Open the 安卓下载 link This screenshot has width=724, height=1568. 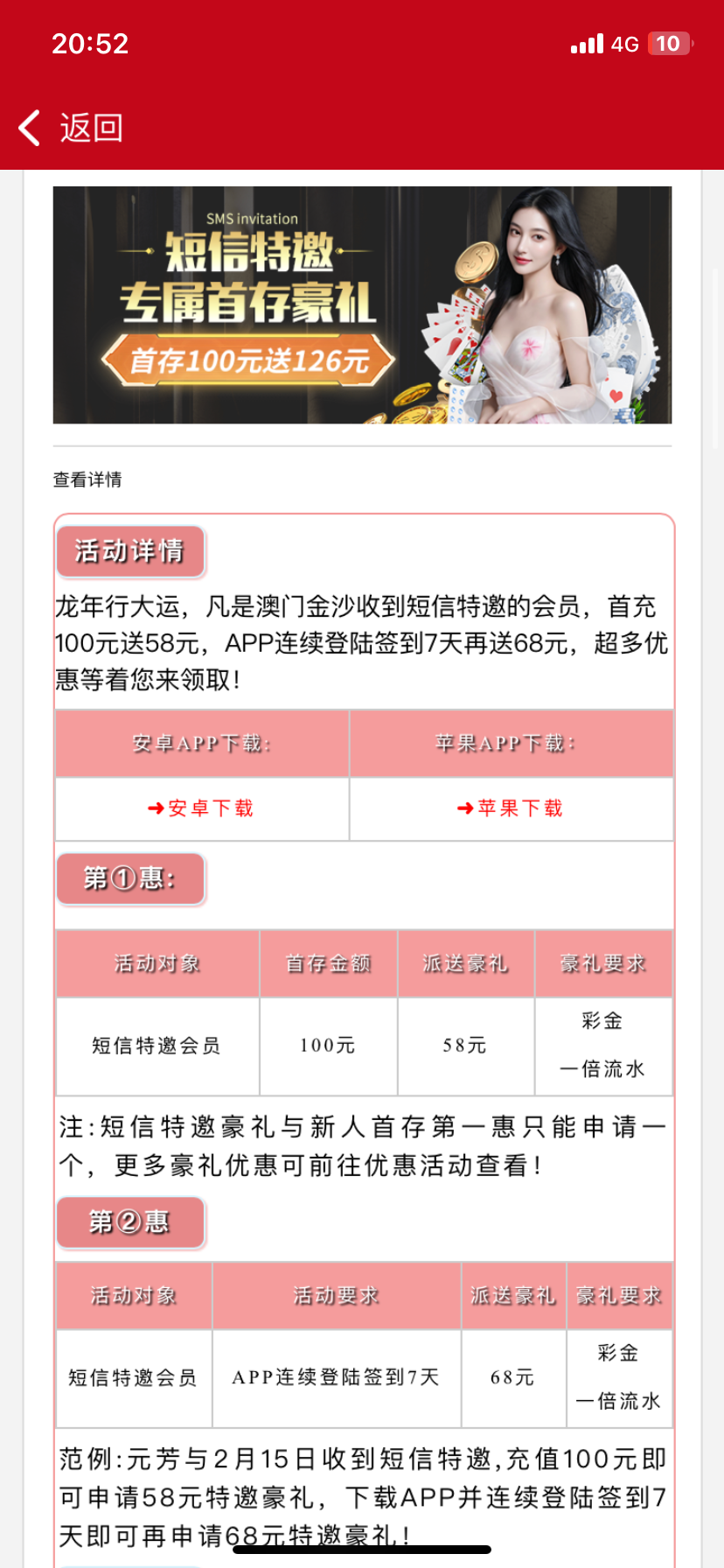201,808
